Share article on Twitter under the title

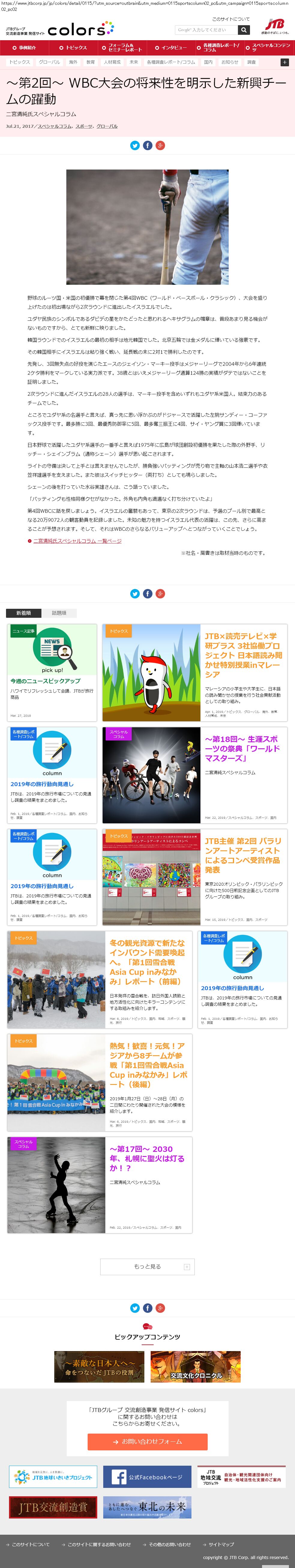point(135,145)
